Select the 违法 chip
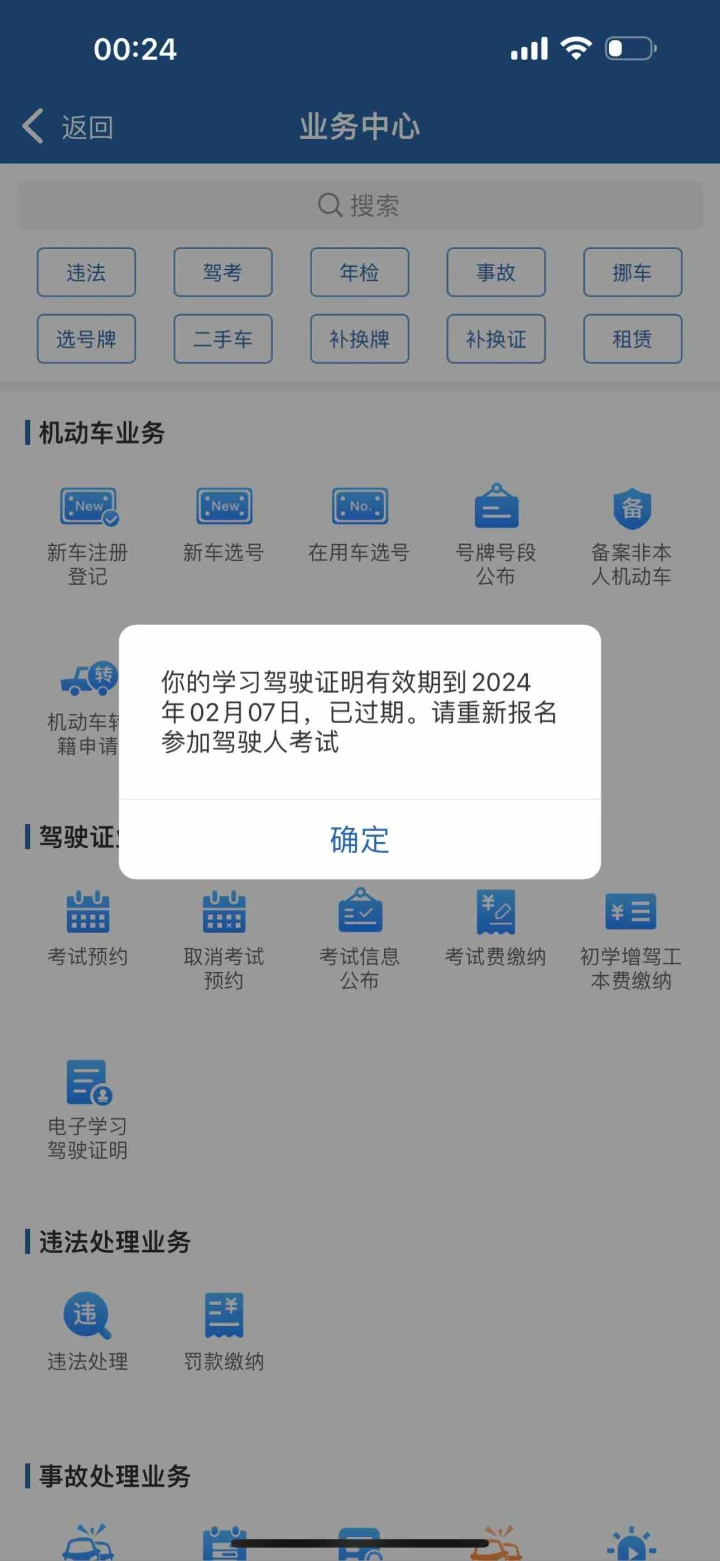 click(86, 273)
